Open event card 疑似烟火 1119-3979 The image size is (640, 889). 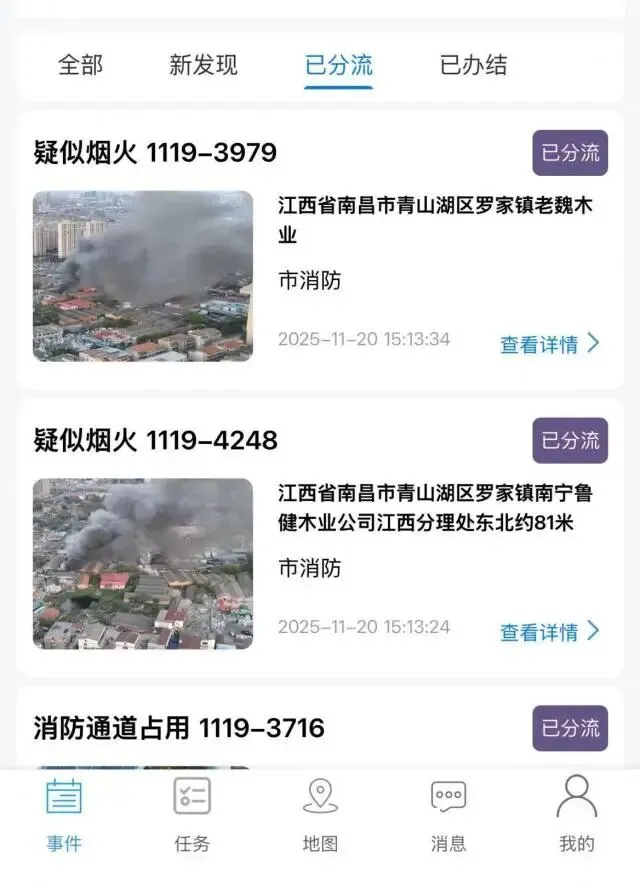(155, 153)
